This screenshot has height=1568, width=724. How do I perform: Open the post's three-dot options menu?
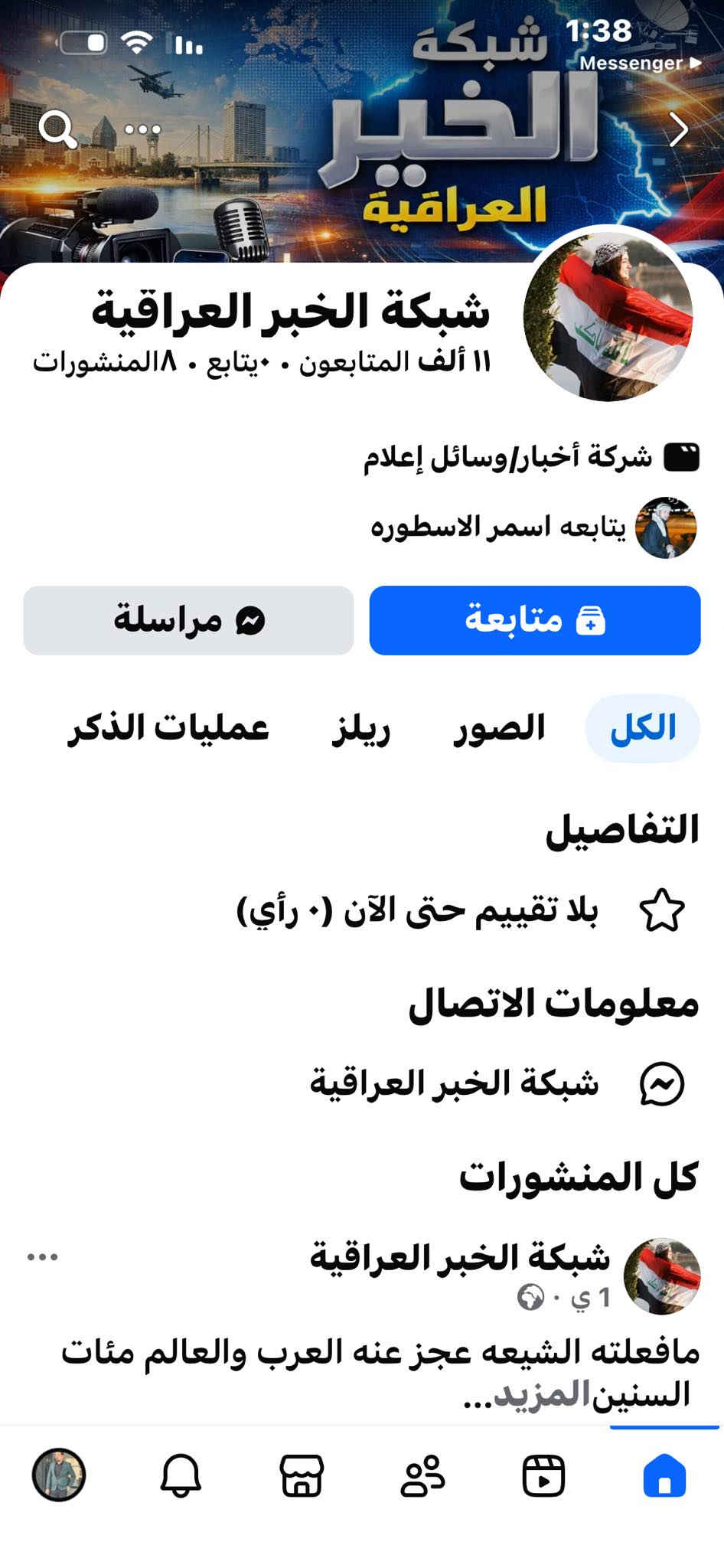(43, 1257)
